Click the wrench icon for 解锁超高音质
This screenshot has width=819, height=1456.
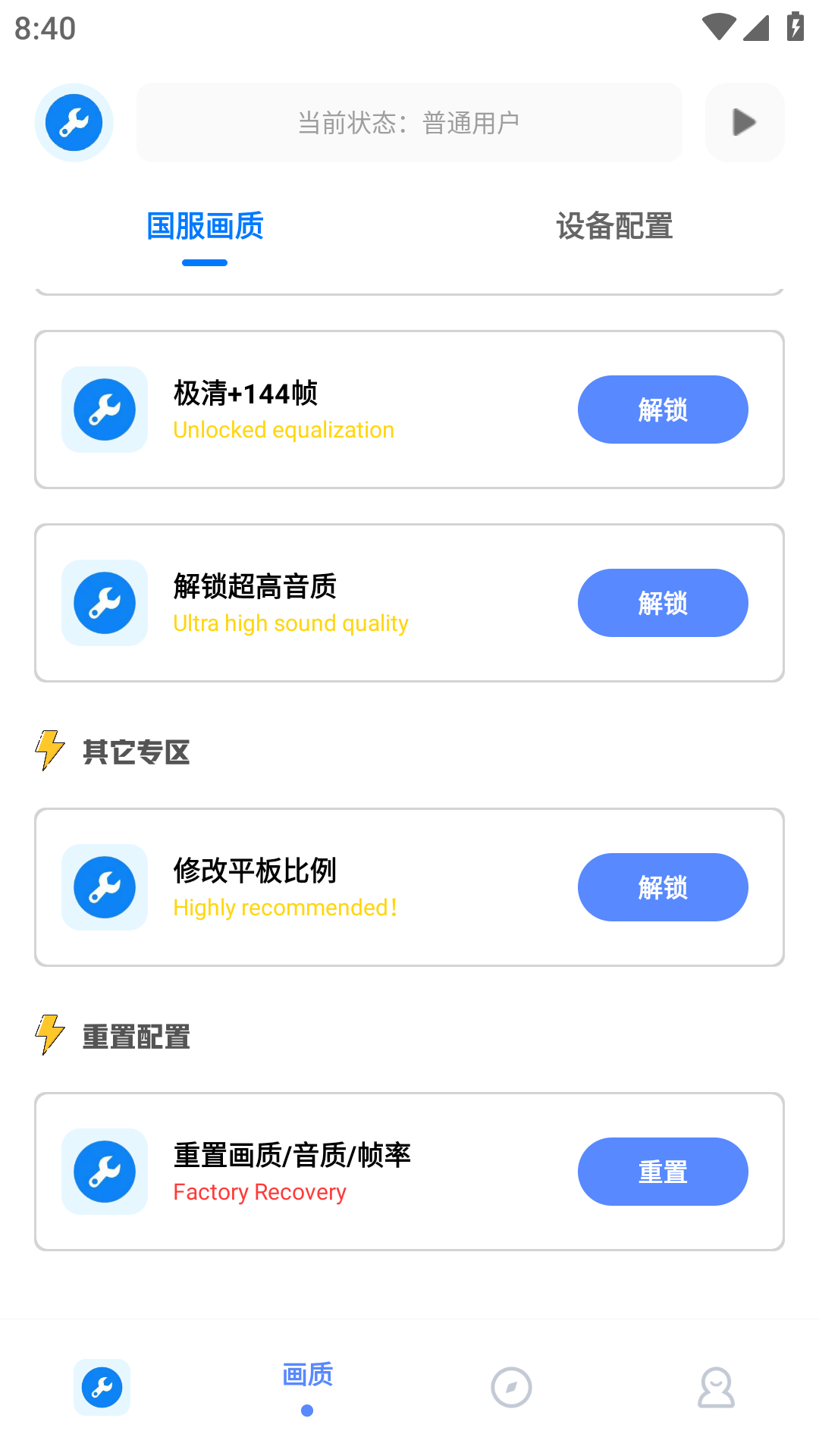pyautogui.click(x=104, y=603)
